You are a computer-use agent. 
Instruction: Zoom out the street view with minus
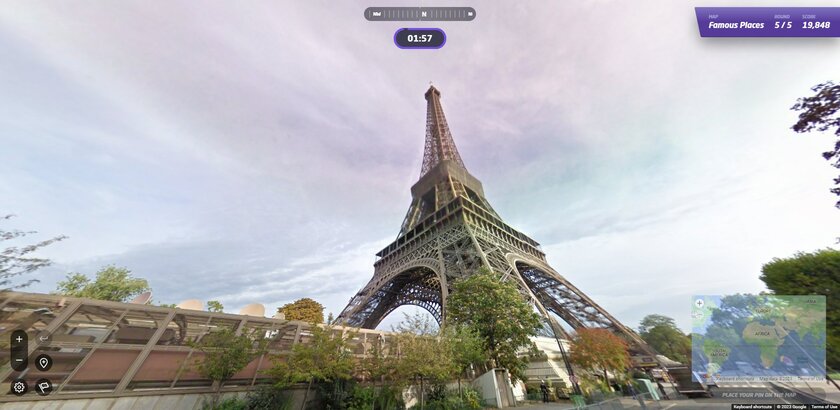(x=19, y=362)
